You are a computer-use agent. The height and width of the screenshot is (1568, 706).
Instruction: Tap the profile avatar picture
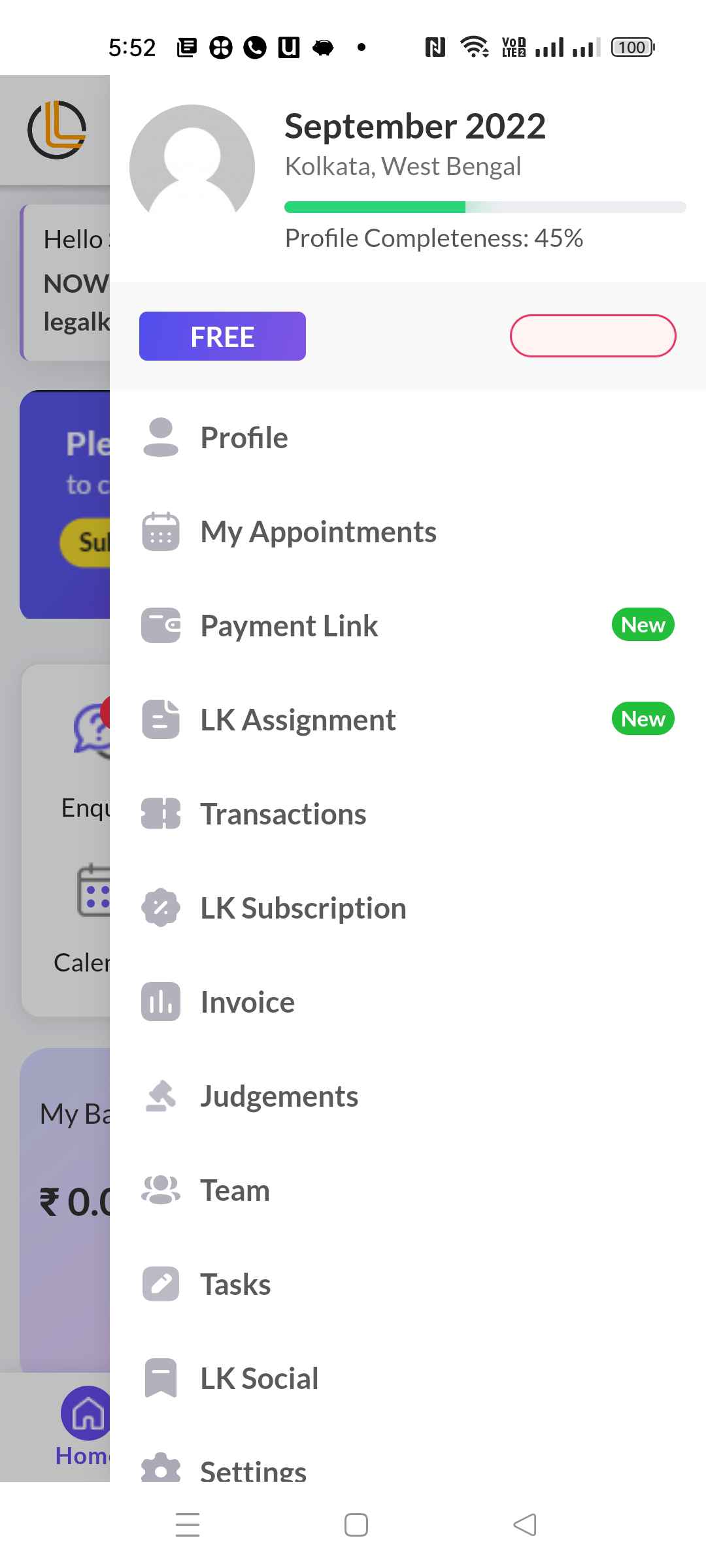(192, 167)
